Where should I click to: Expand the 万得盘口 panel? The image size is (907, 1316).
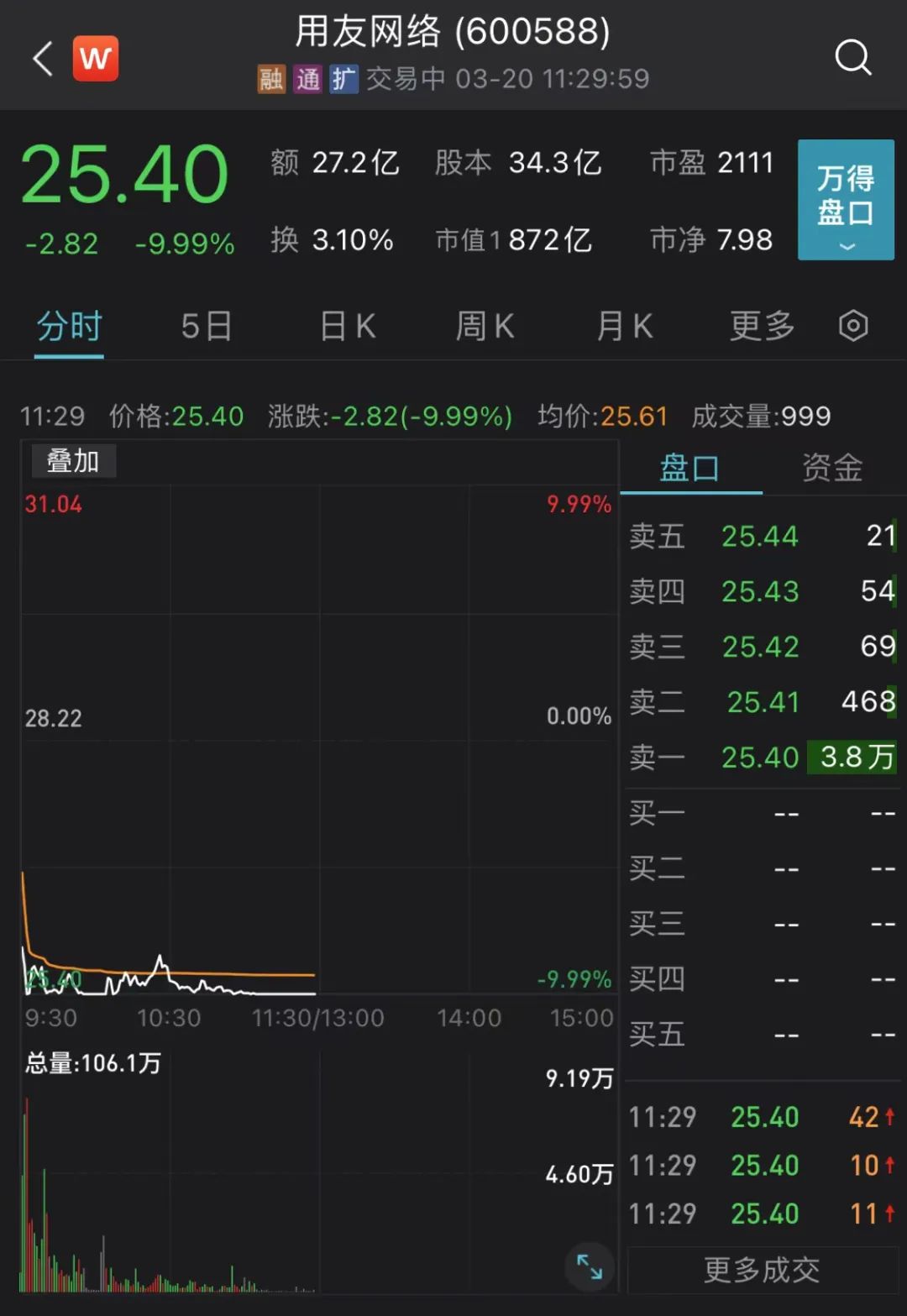click(845, 200)
